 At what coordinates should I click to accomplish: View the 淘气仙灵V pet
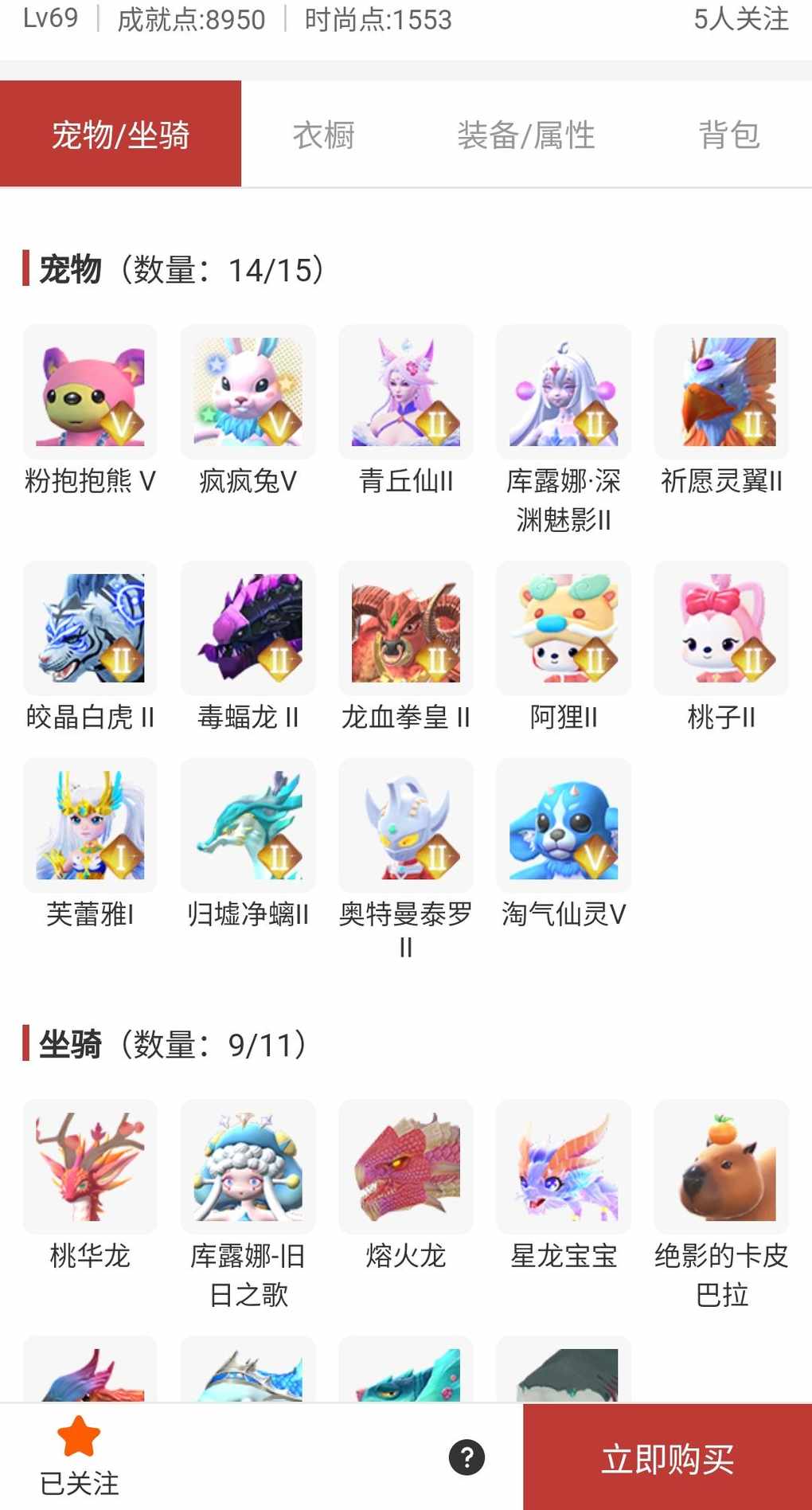pyautogui.click(x=564, y=825)
